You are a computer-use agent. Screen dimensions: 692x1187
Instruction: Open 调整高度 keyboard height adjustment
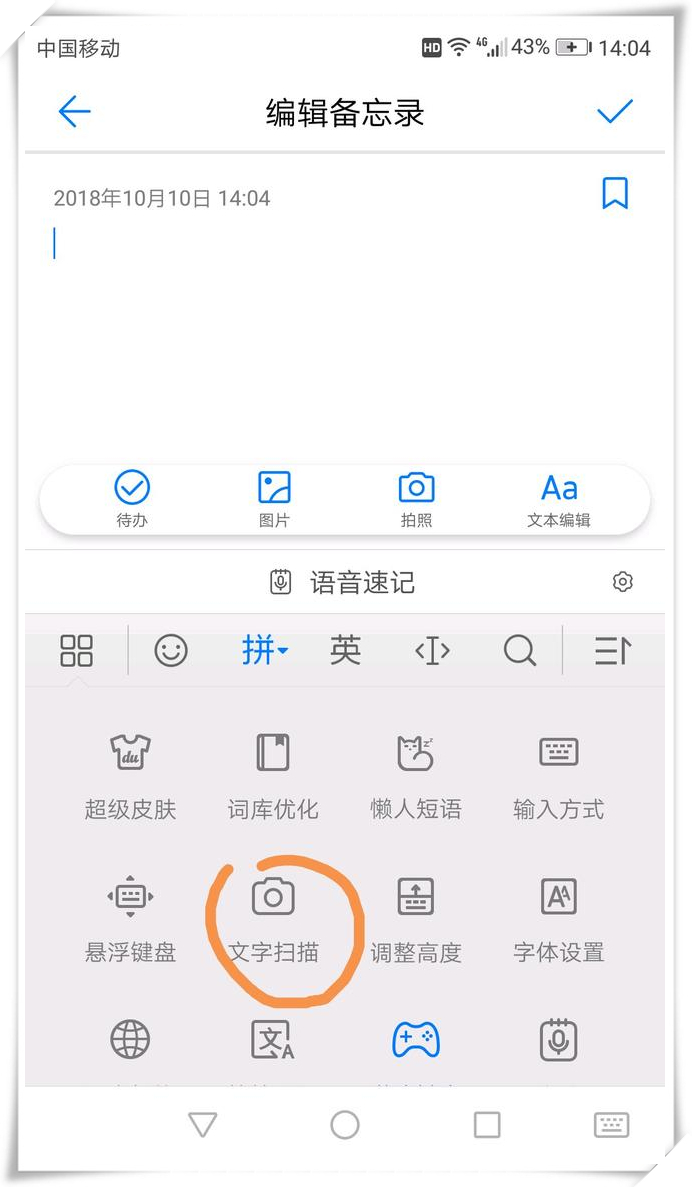pos(416,918)
